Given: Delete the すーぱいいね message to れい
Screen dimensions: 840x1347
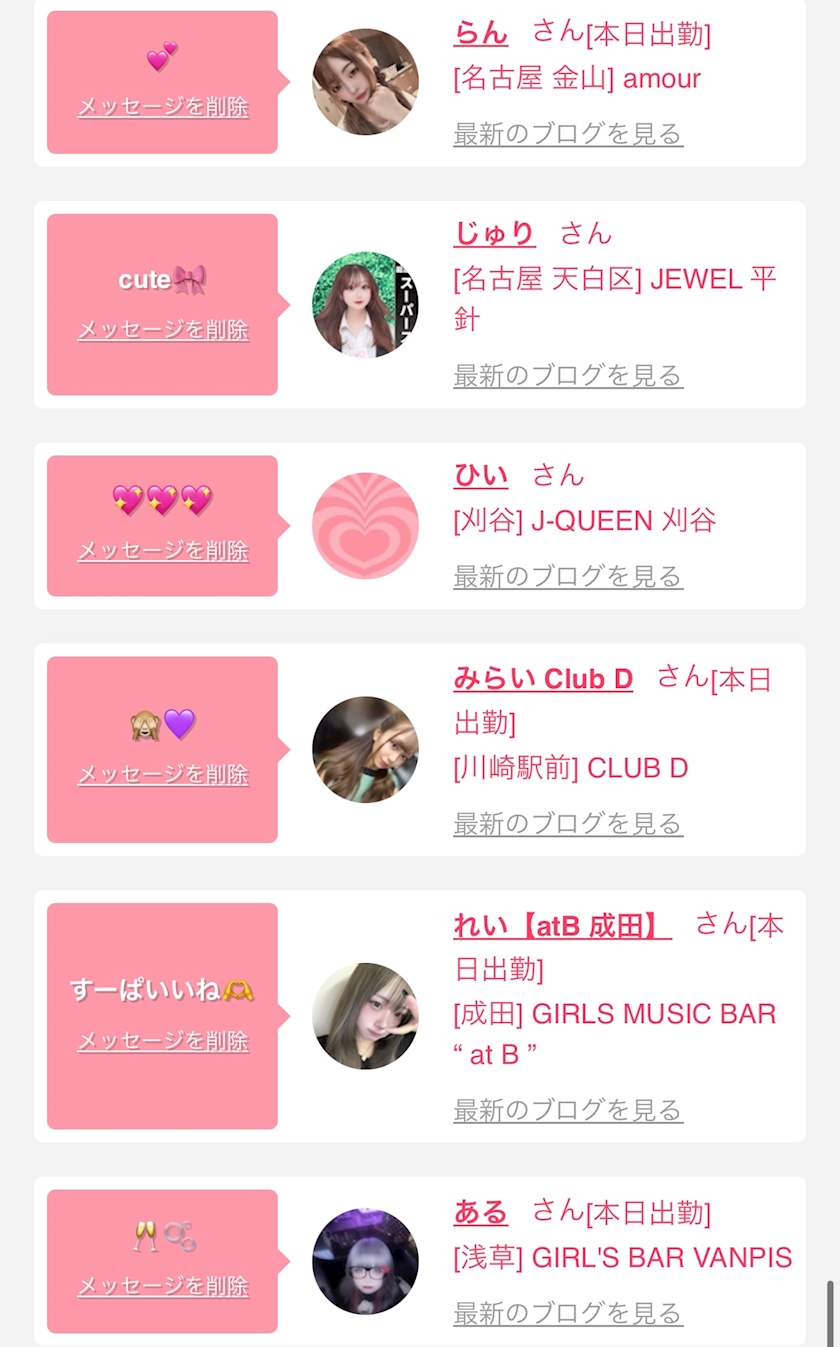Looking at the screenshot, I should pos(163,1042).
